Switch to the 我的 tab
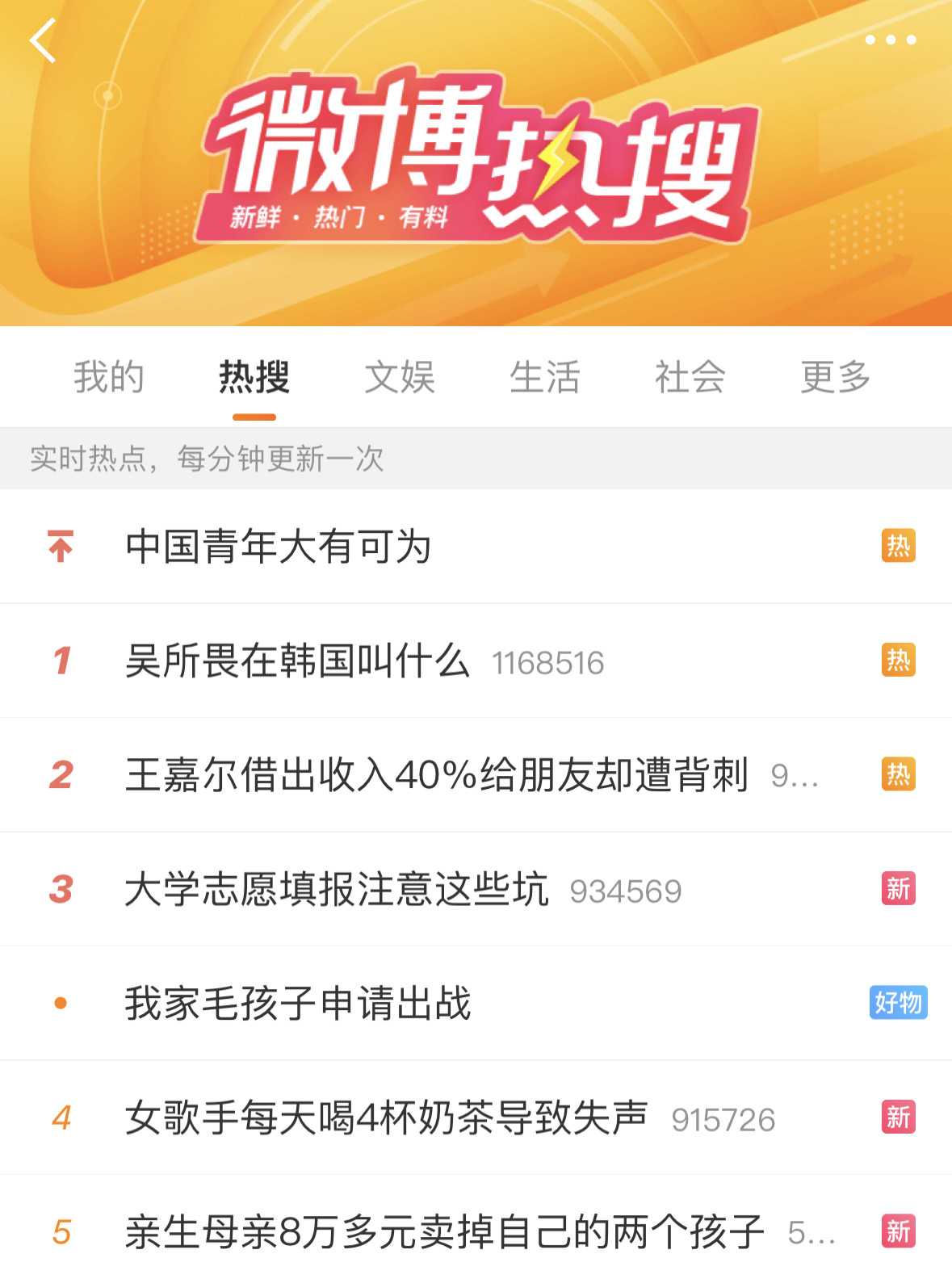 tap(109, 377)
